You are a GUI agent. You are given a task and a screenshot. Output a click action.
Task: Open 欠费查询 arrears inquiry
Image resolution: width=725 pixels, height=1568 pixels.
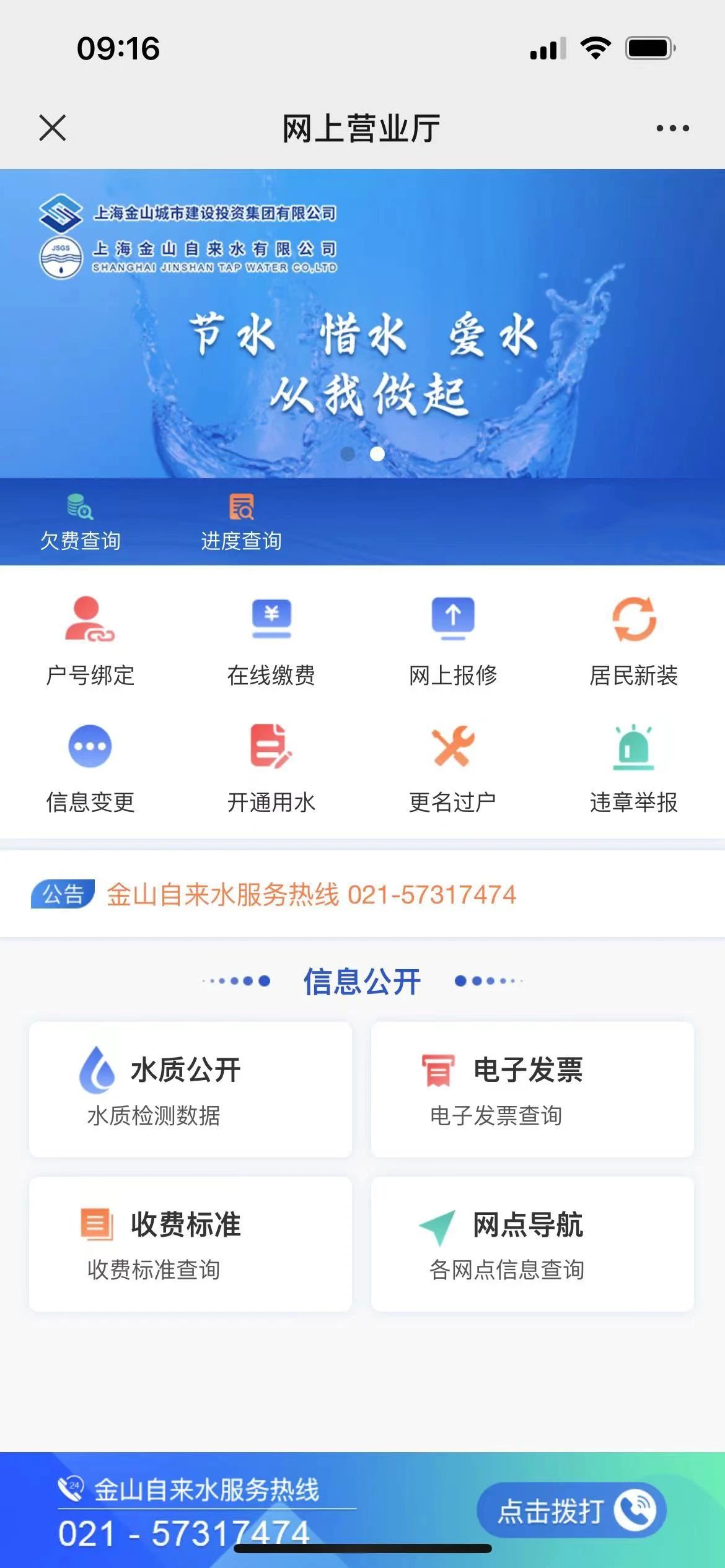click(x=81, y=523)
